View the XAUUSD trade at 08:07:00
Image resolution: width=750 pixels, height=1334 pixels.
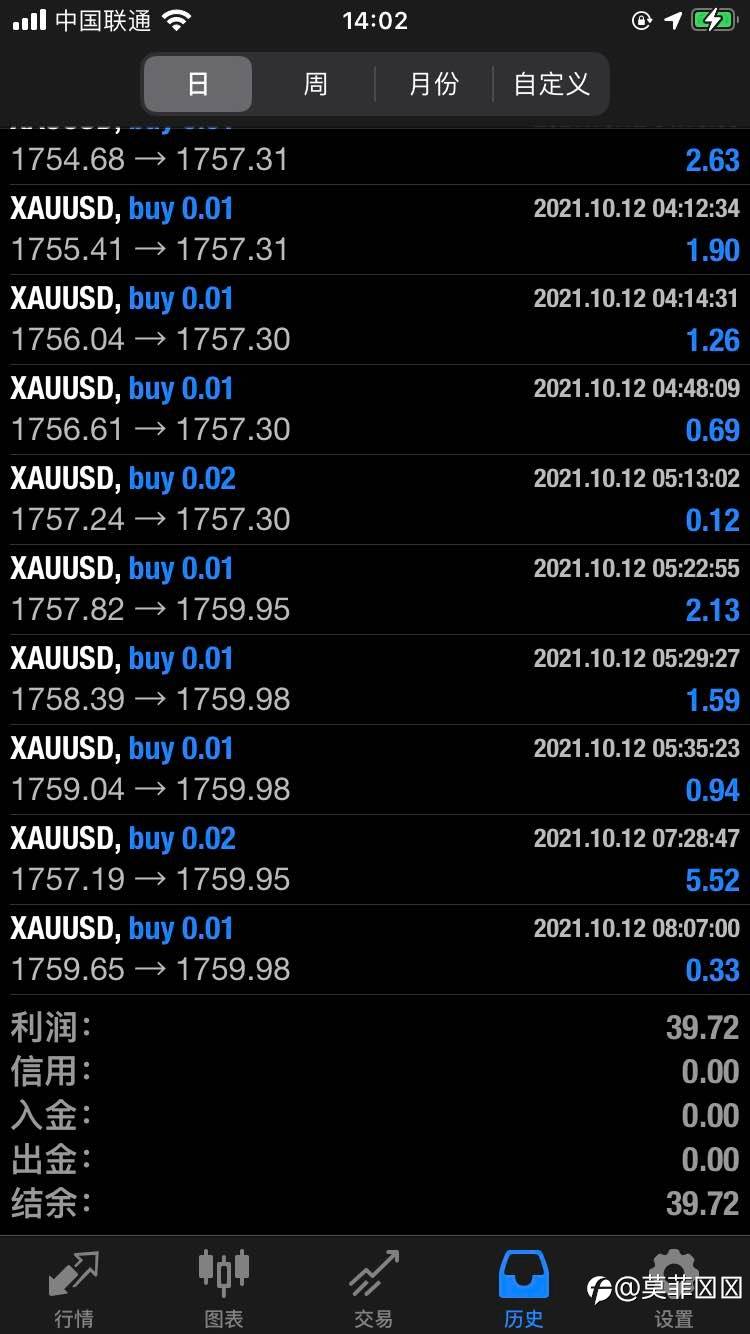pyautogui.click(x=375, y=950)
